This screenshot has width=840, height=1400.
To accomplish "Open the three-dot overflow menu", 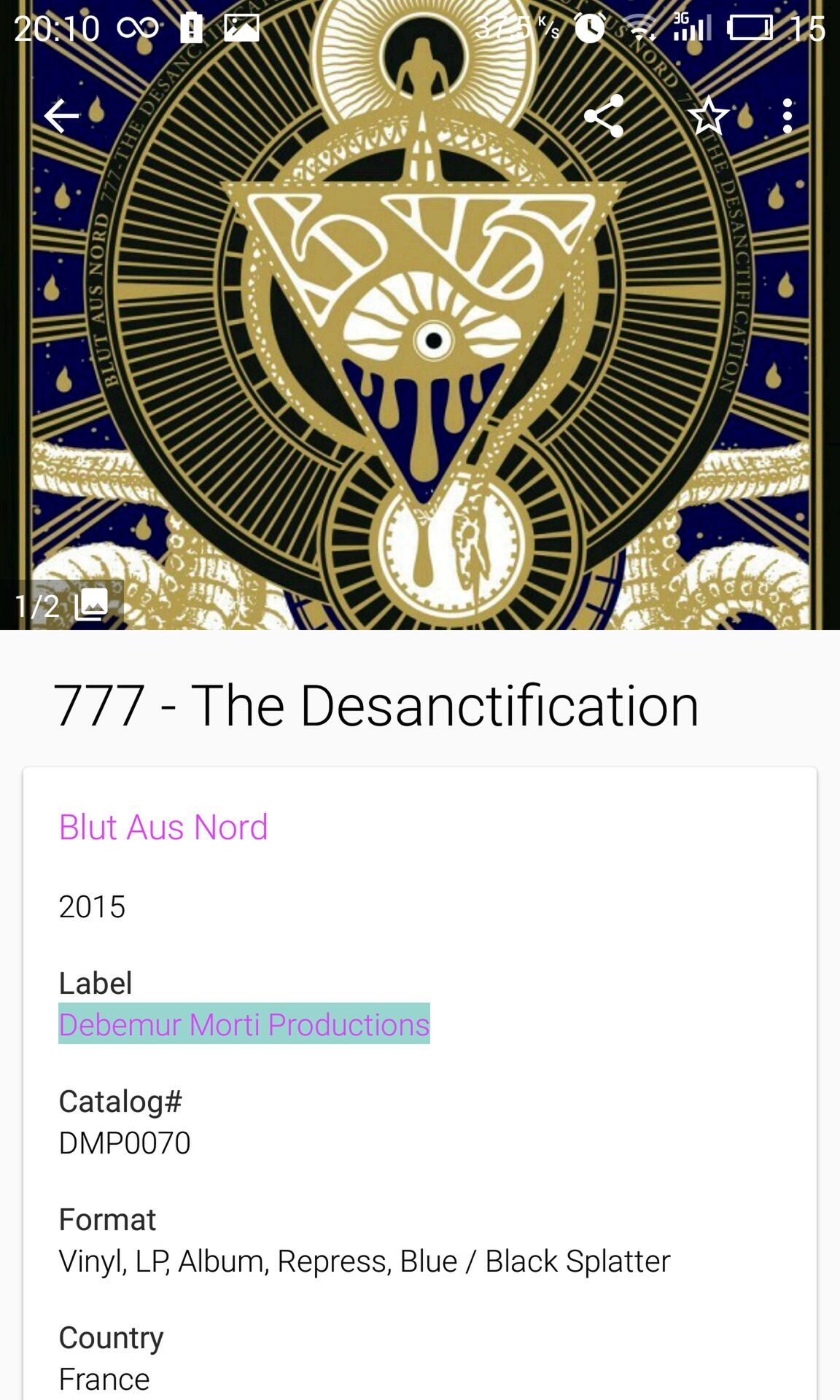I will (x=787, y=116).
